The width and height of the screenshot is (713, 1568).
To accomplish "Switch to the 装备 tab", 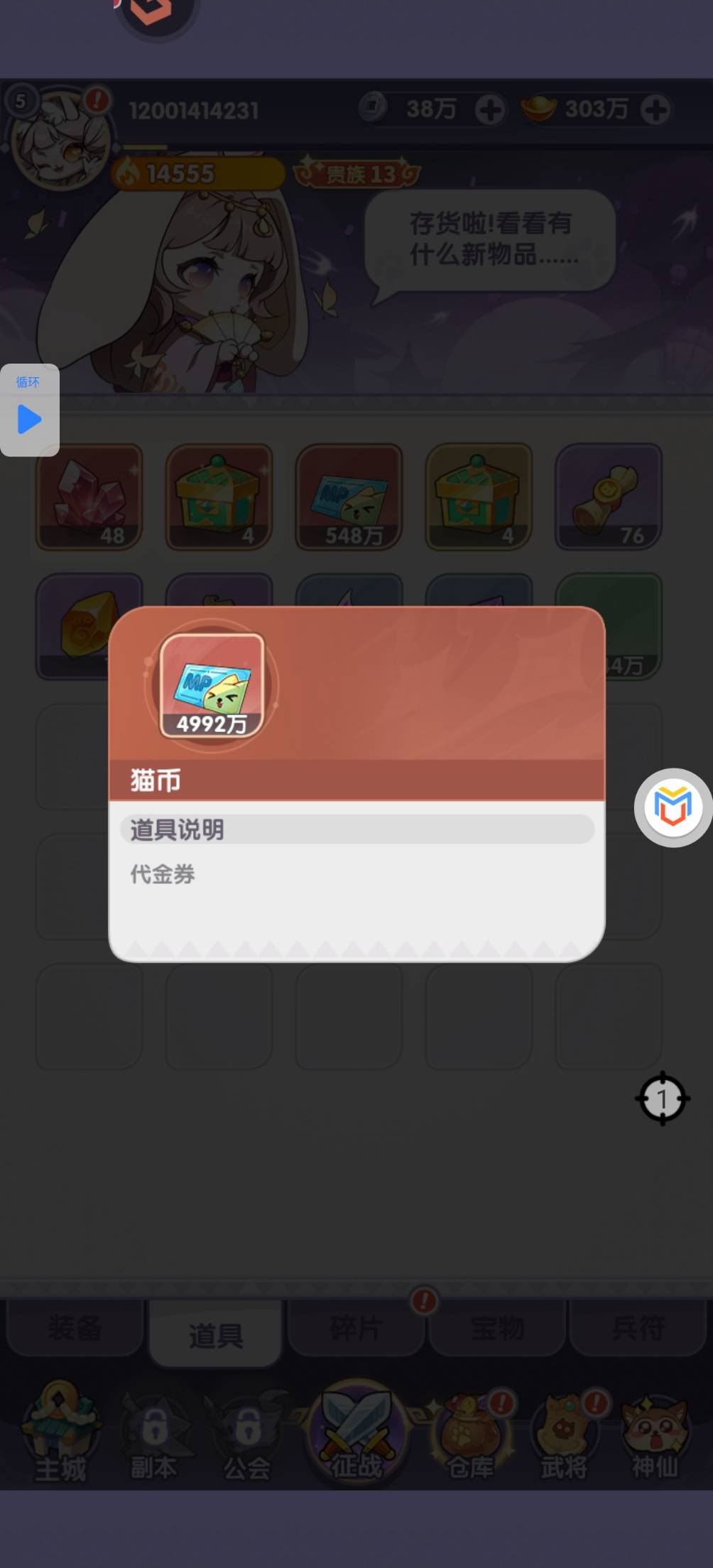I will click(x=75, y=1328).
